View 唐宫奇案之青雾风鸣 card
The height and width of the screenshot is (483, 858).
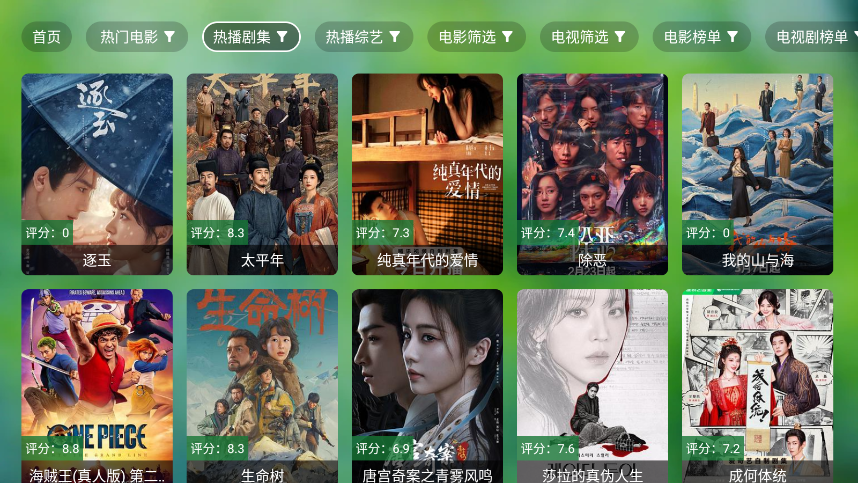[427, 385]
